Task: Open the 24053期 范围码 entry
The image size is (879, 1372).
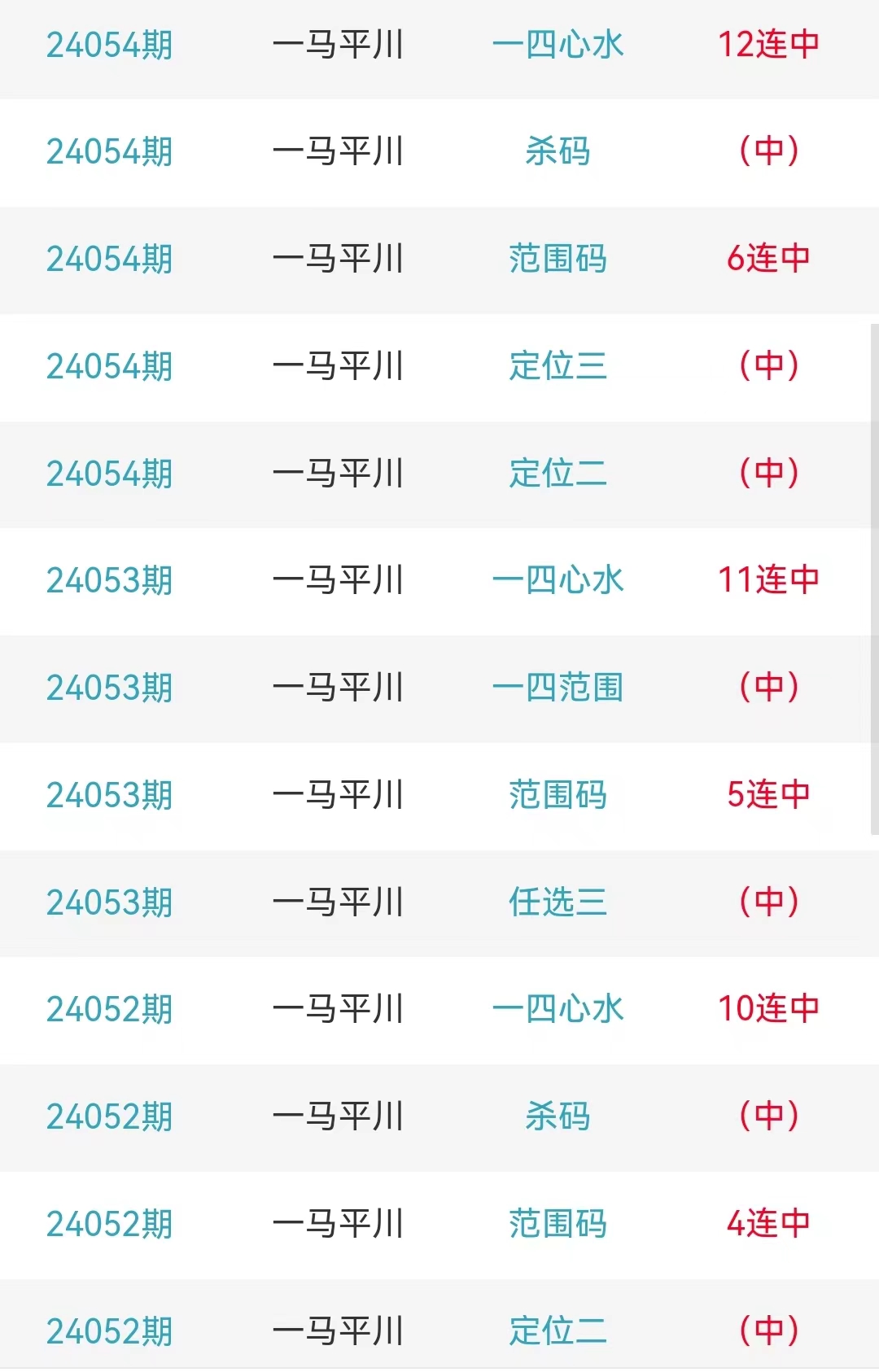Action: pos(558,795)
